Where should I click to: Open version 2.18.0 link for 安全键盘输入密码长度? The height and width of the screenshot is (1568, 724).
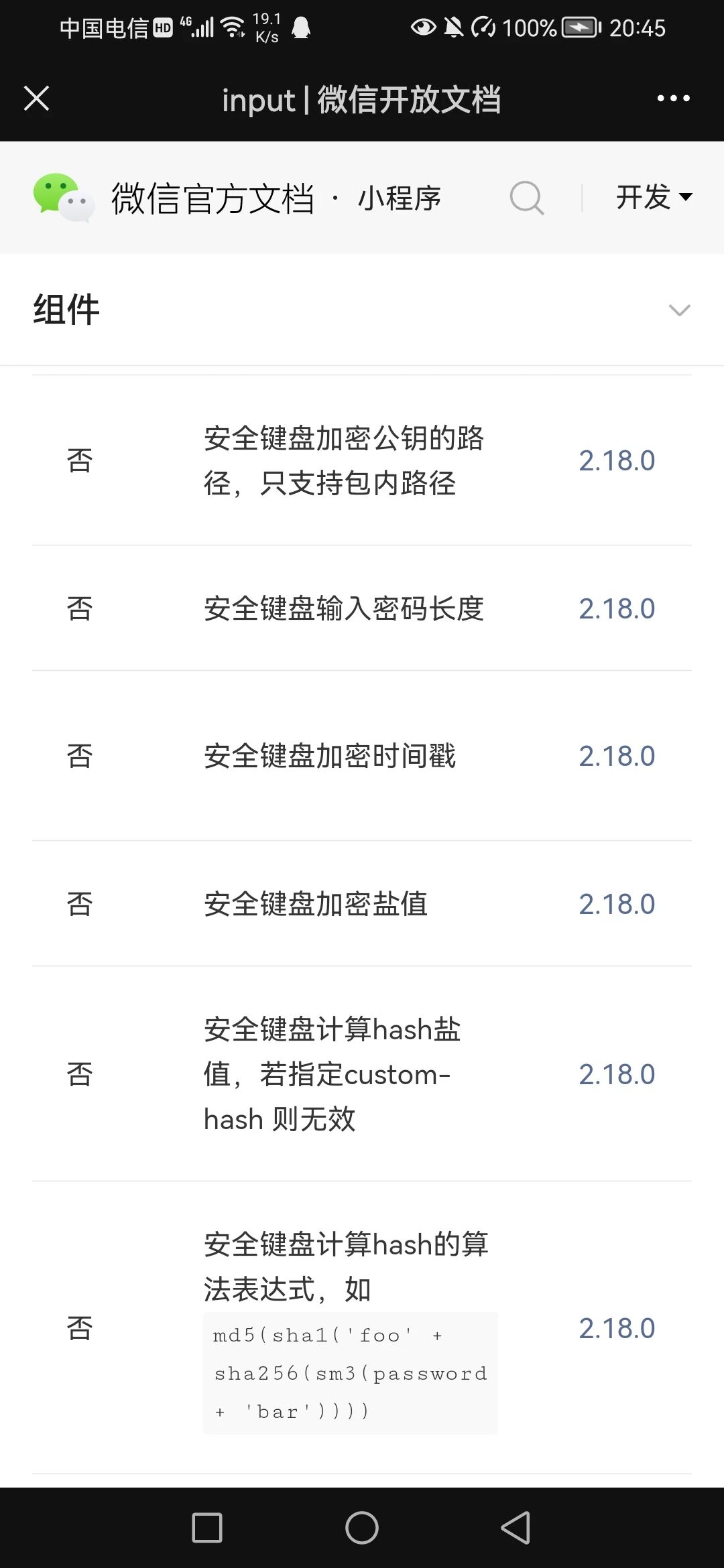(x=617, y=608)
